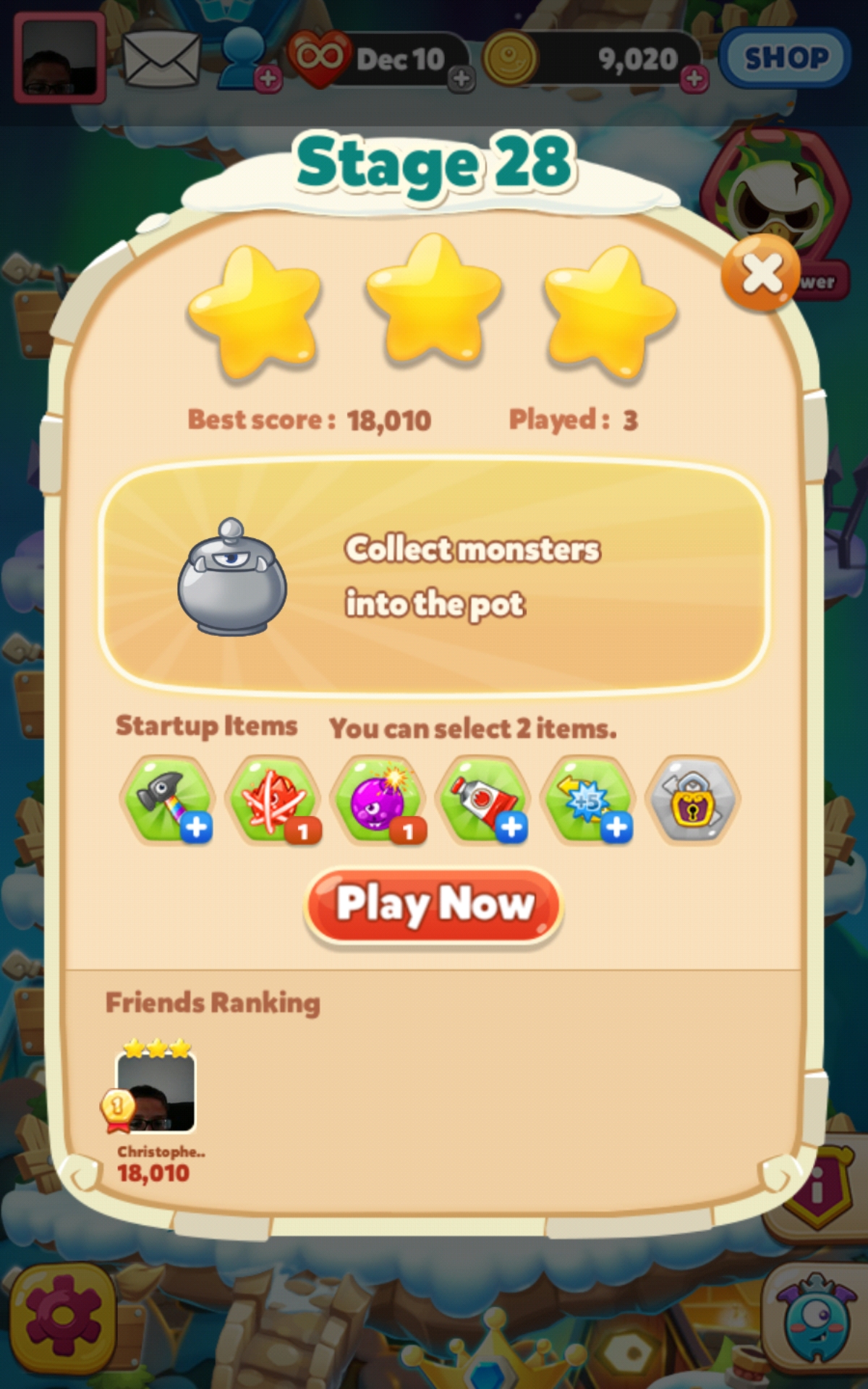Start the stage with Play Now
The width and height of the screenshot is (868, 1389).
(434, 905)
